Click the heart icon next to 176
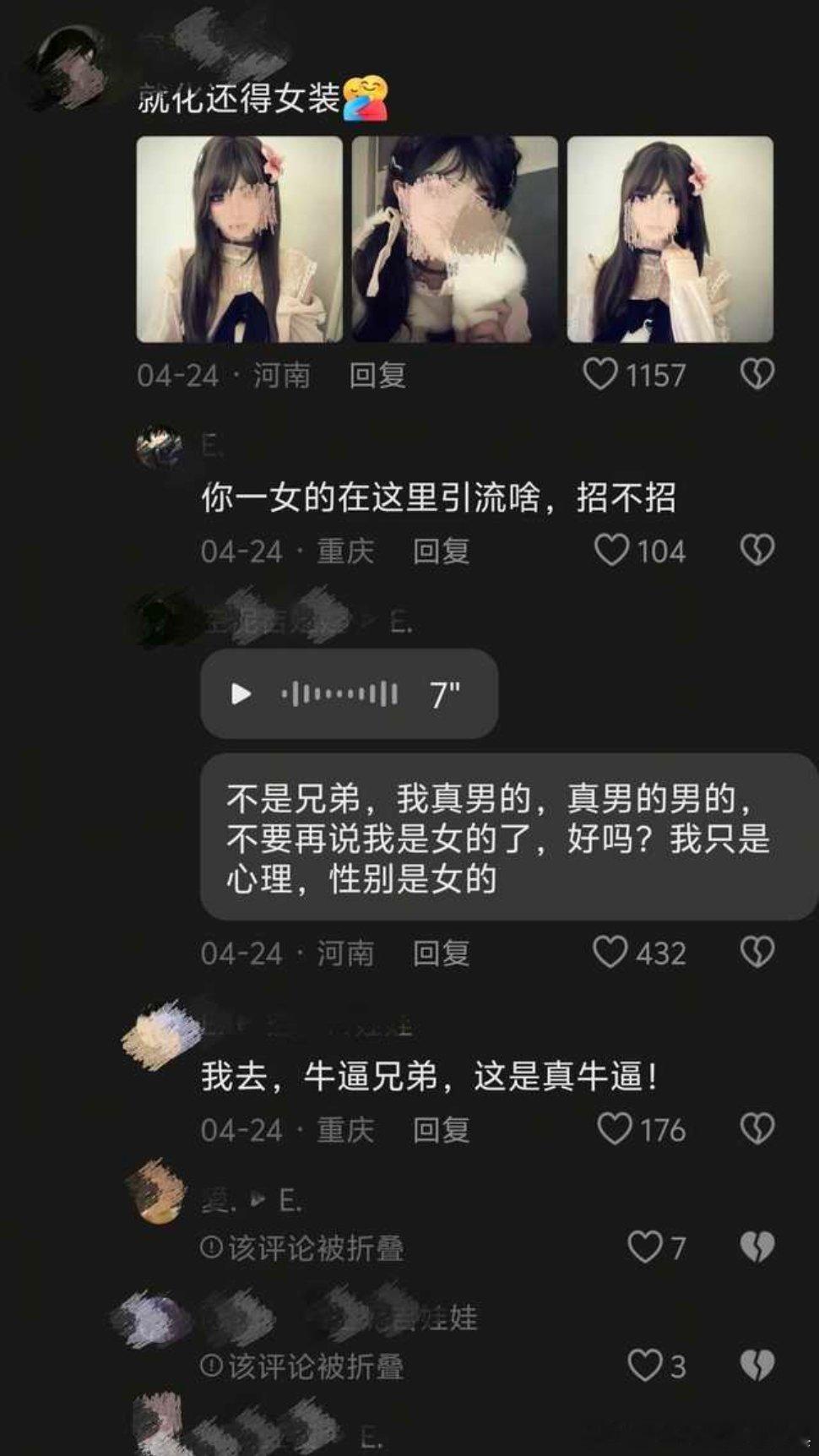819x1456 pixels. [614, 1128]
